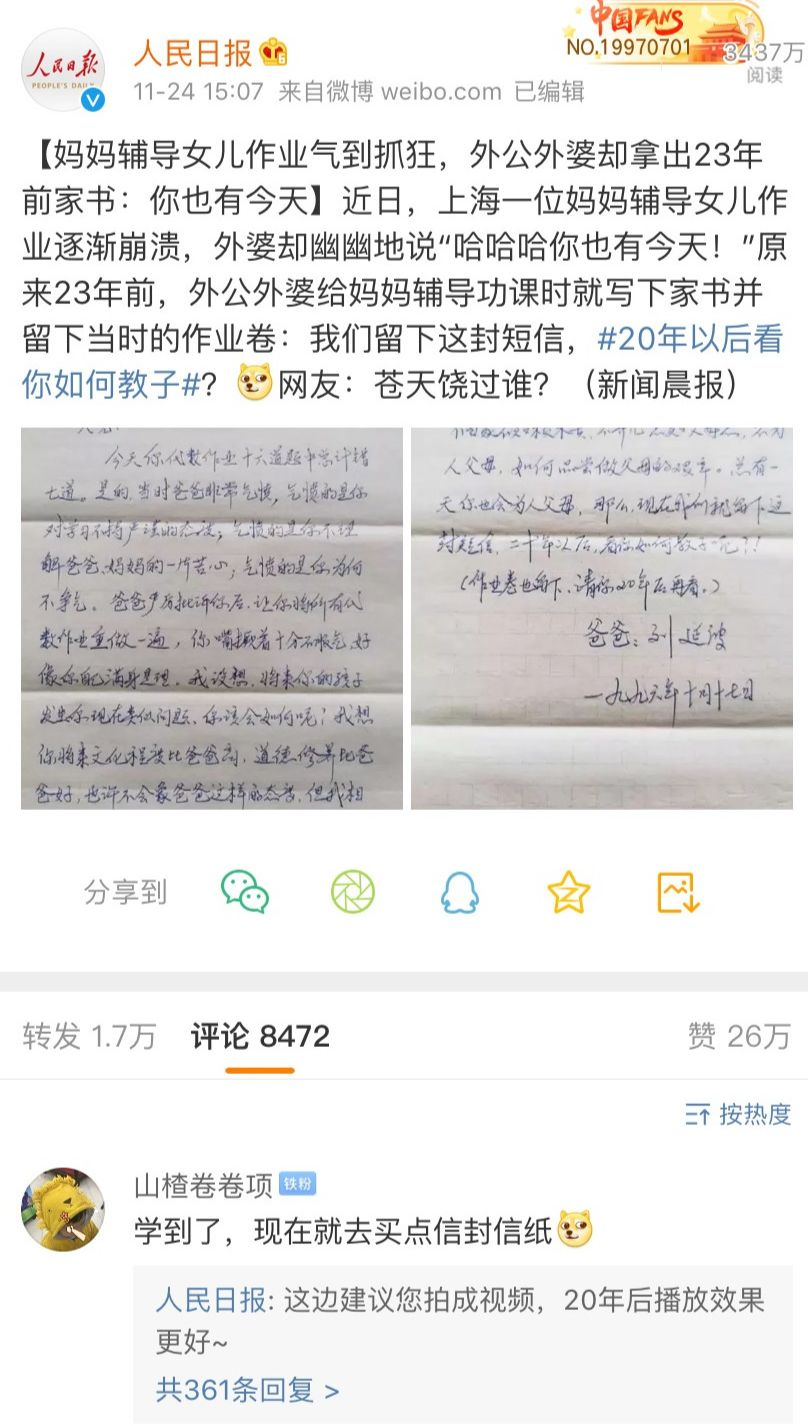Screen dimensions: 808x1426
Task: Share post to WeChat Moments
Action: (353, 892)
